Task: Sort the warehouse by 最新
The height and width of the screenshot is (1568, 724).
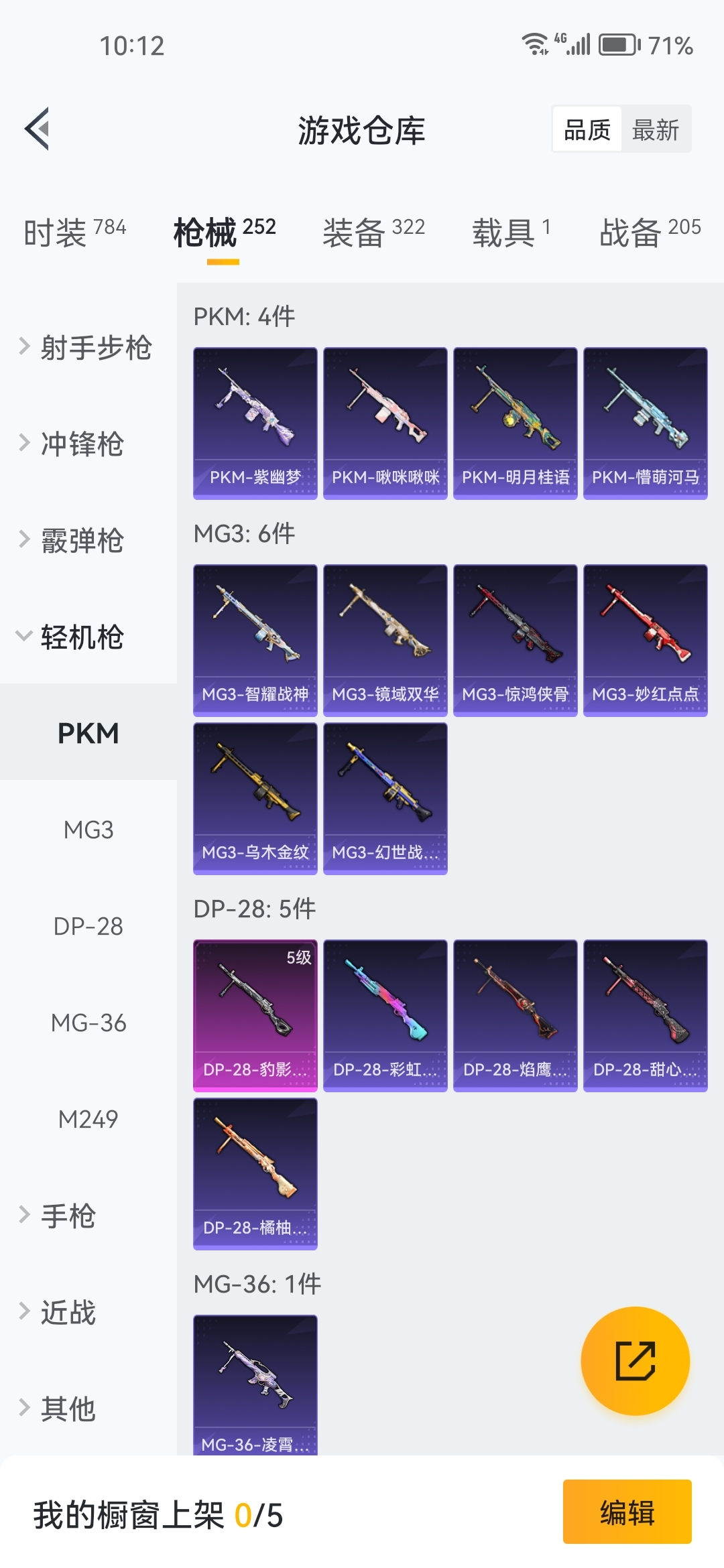Action: [655, 129]
